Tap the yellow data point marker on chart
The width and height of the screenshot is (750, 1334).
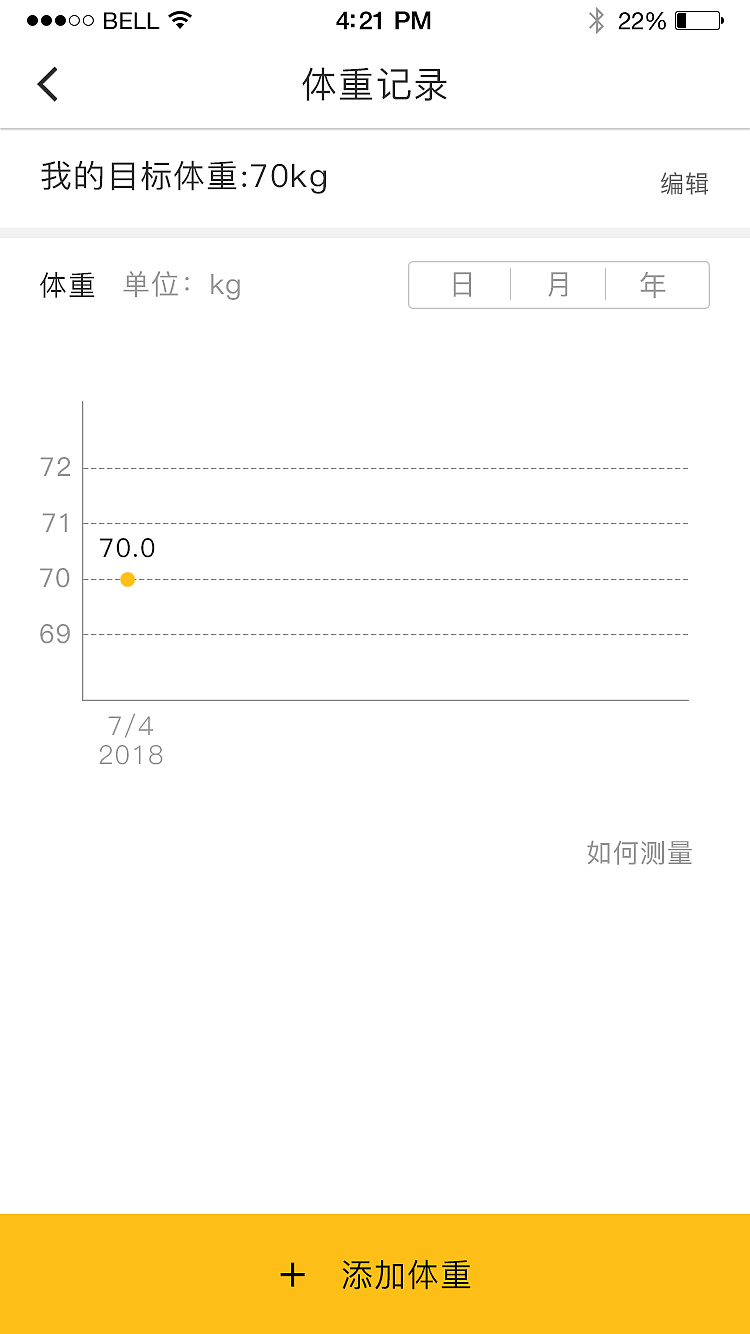click(x=128, y=579)
